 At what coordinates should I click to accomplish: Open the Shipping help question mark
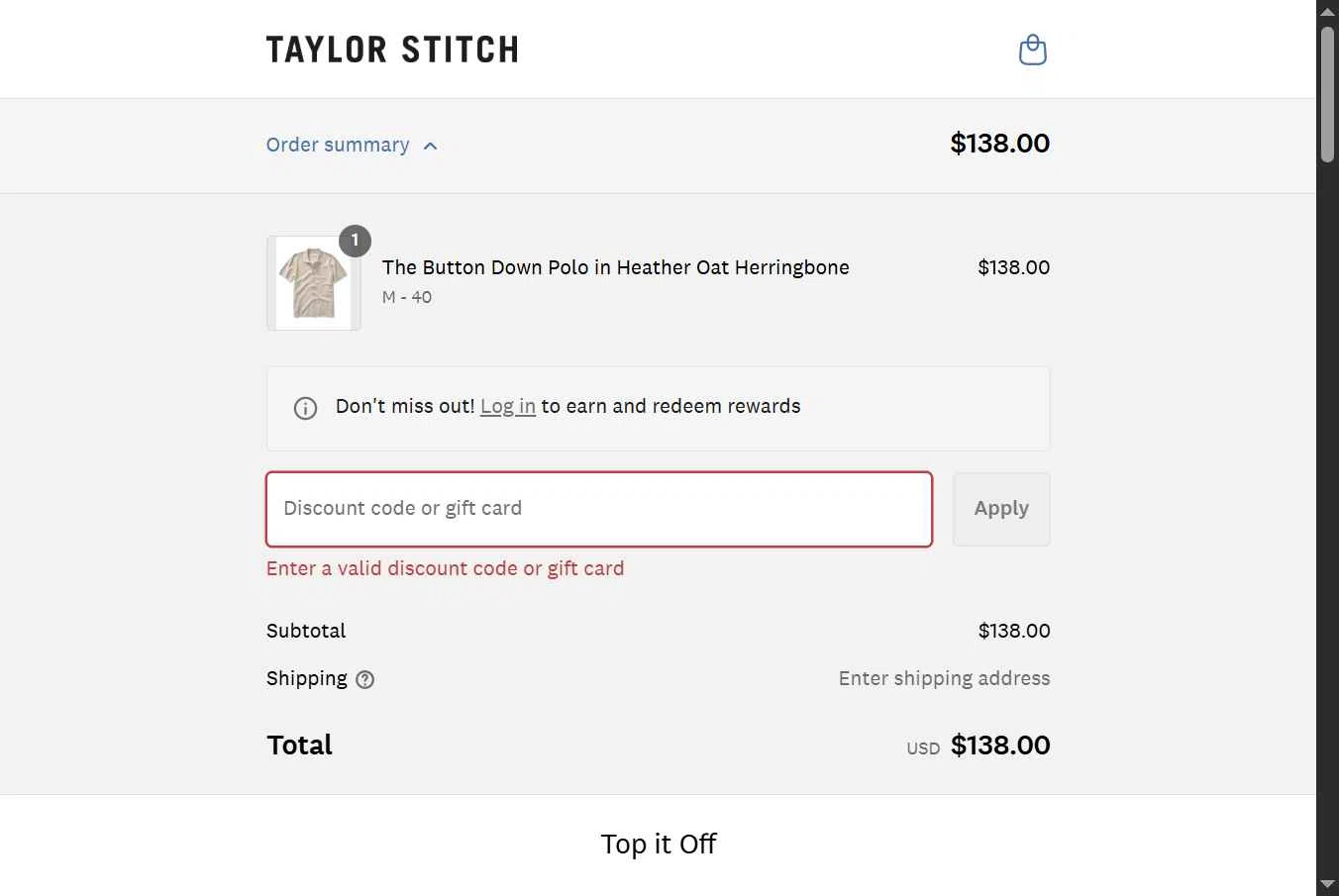364,679
